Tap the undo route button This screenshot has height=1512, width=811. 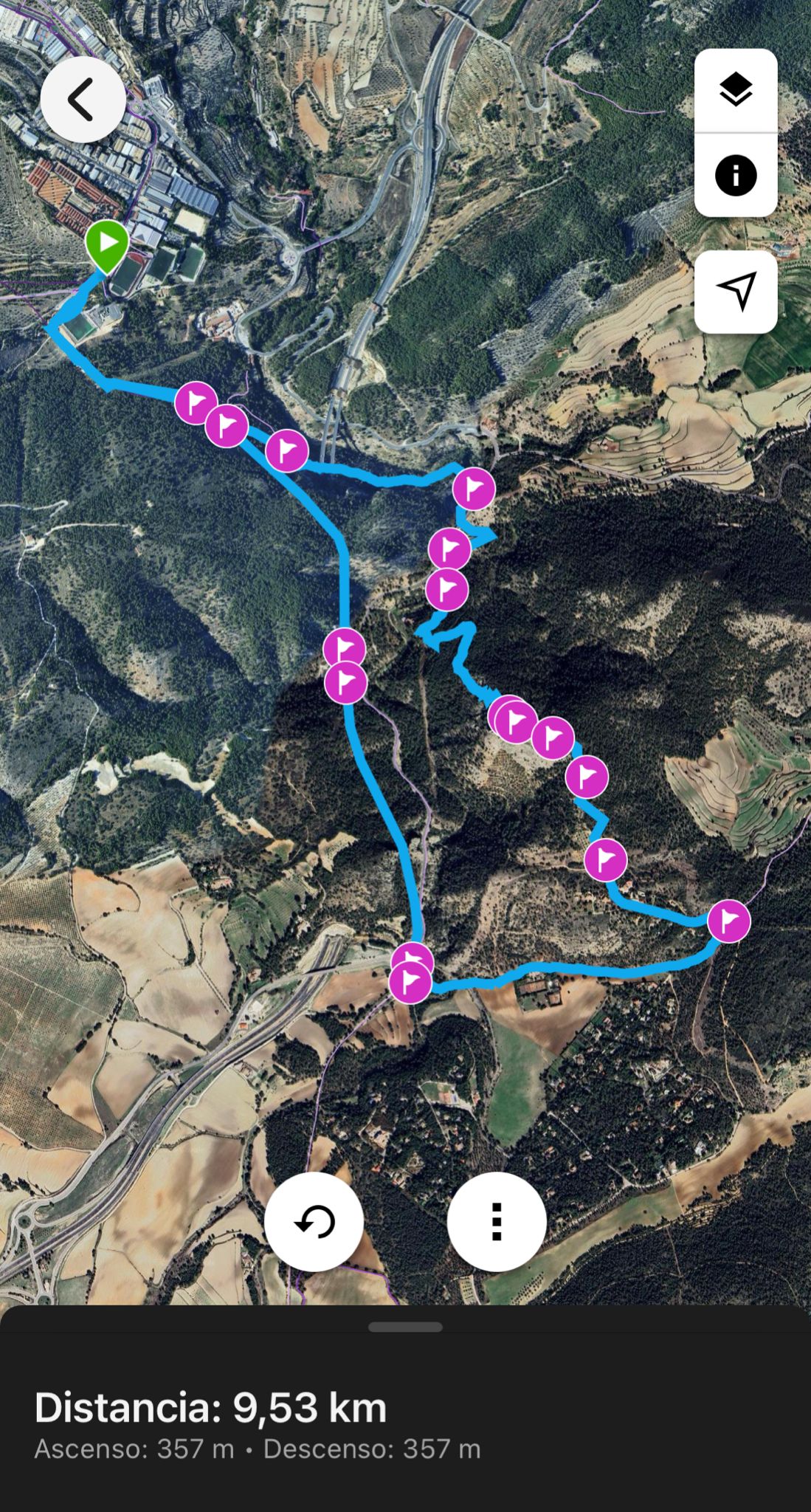[x=314, y=1222]
